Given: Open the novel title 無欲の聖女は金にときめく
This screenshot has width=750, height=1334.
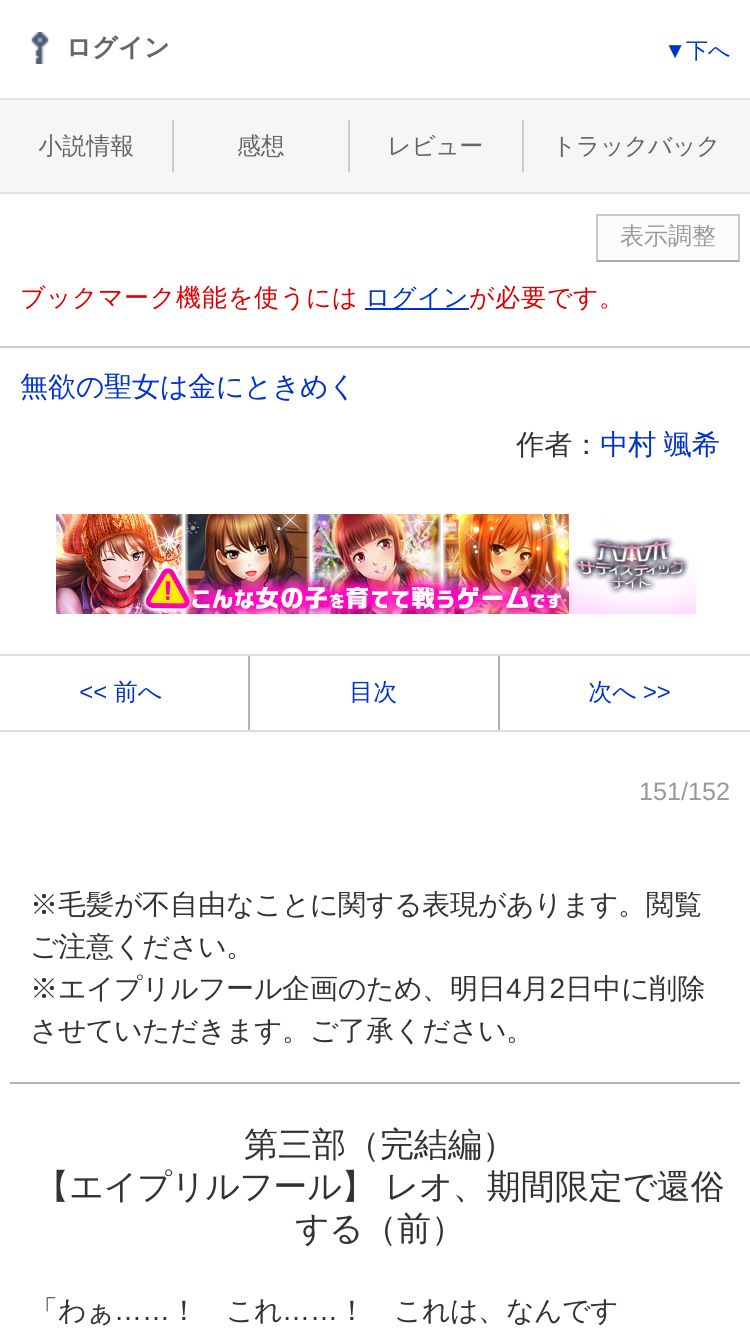Looking at the screenshot, I should 187,387.
